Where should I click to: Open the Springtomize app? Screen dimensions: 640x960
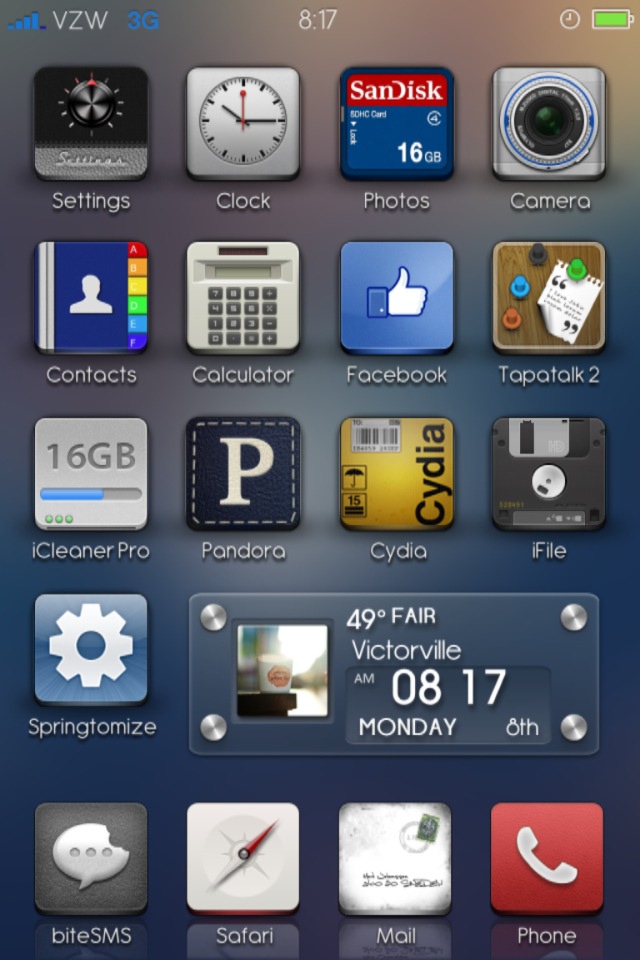[91, 649]
